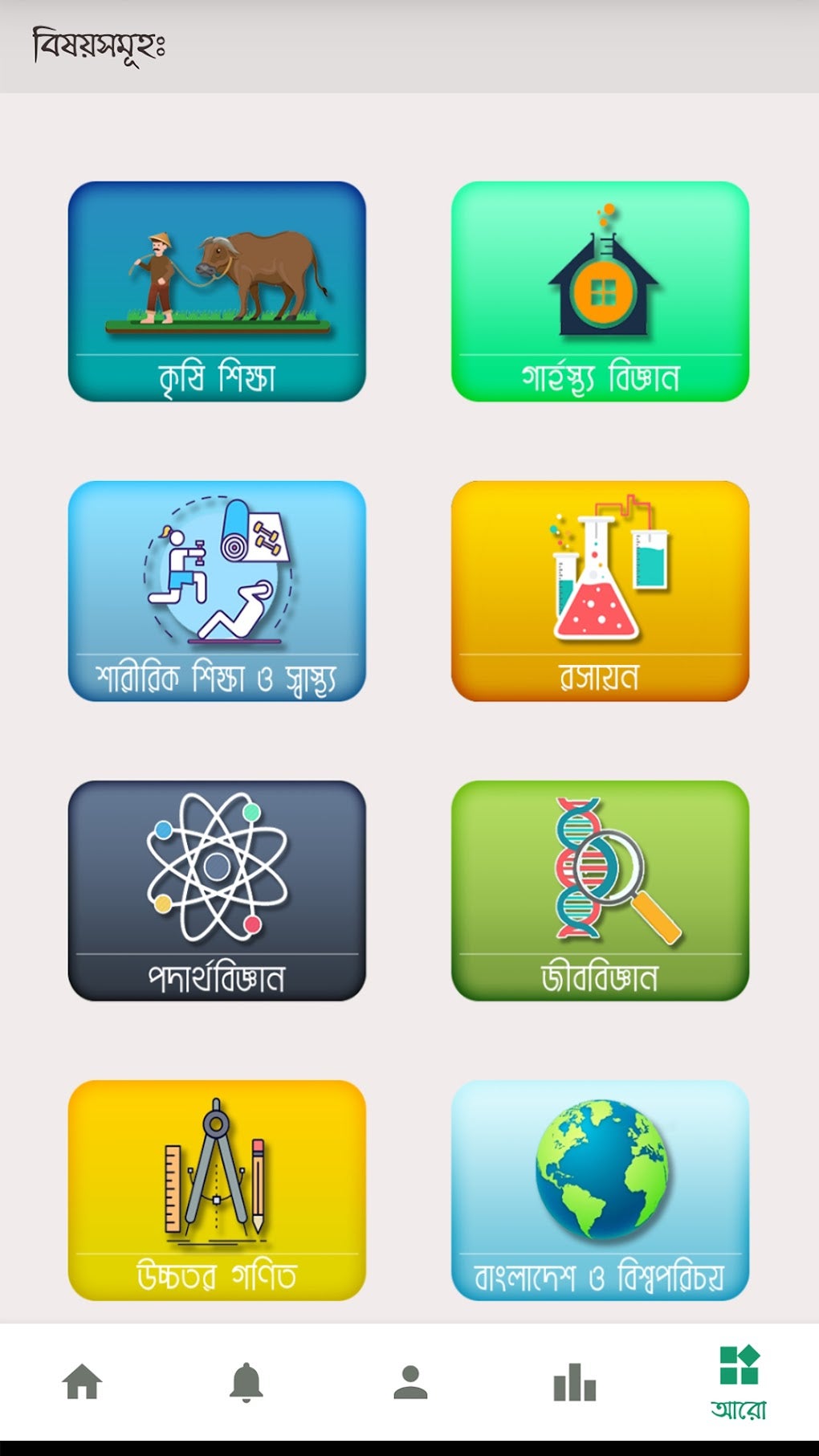Select শারীরিক শিক্ষা ও স্বাস্থ্য subject
The image size is (819, 1456).
(217, 591)
